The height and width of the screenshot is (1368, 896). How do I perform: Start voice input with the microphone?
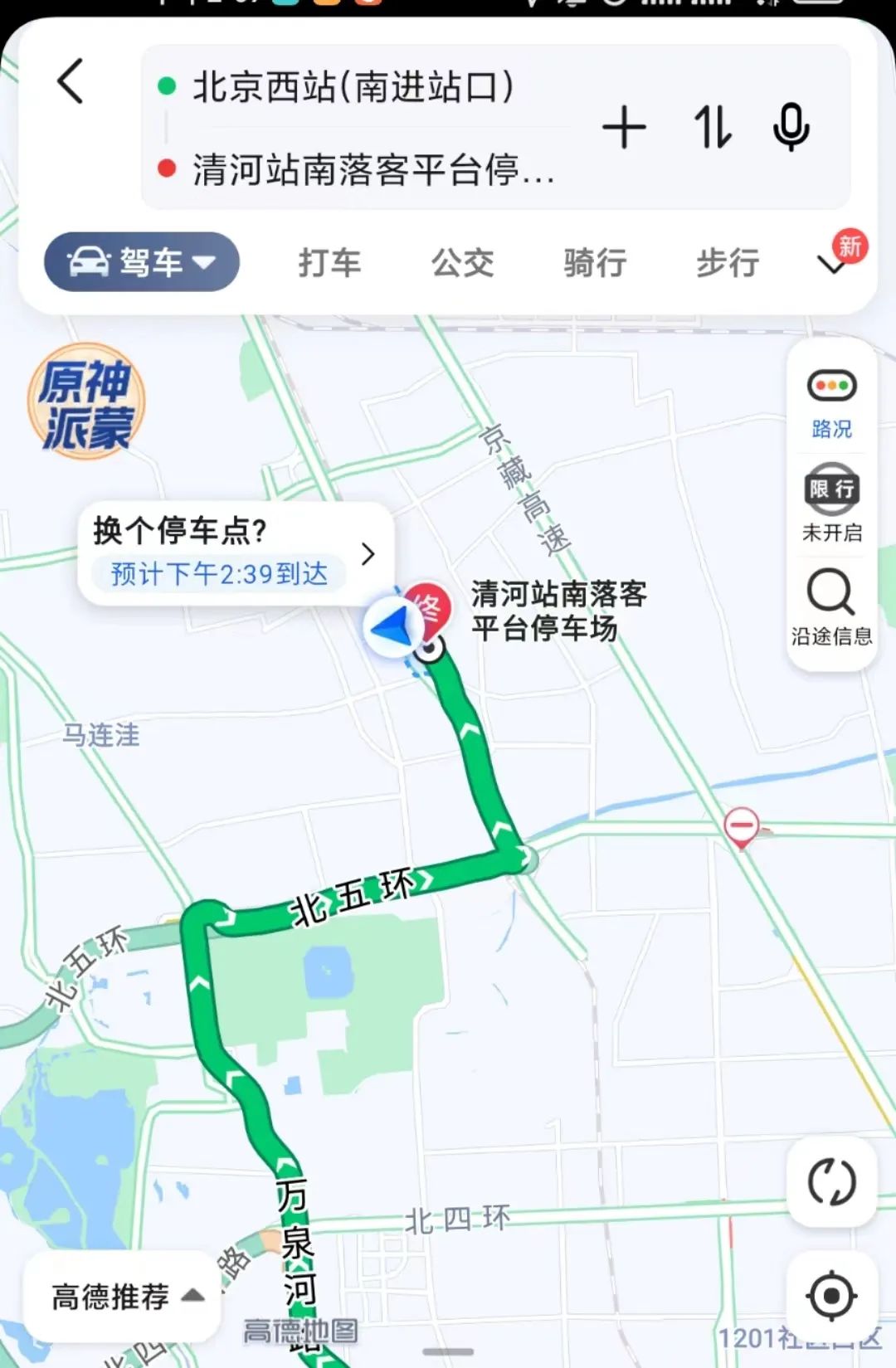(x=791, y=128)
